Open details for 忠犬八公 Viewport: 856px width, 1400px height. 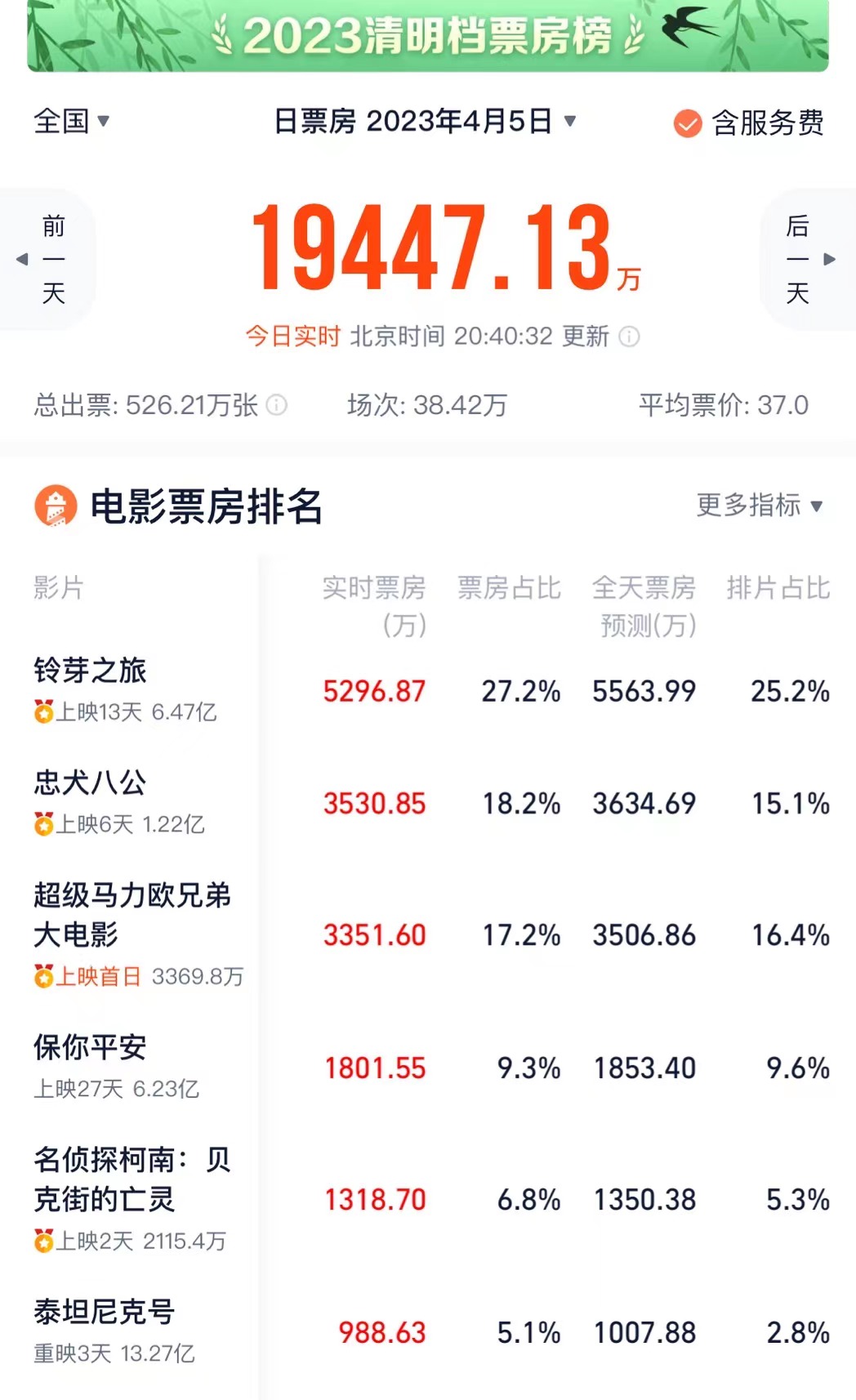click(x=90, y=782)
